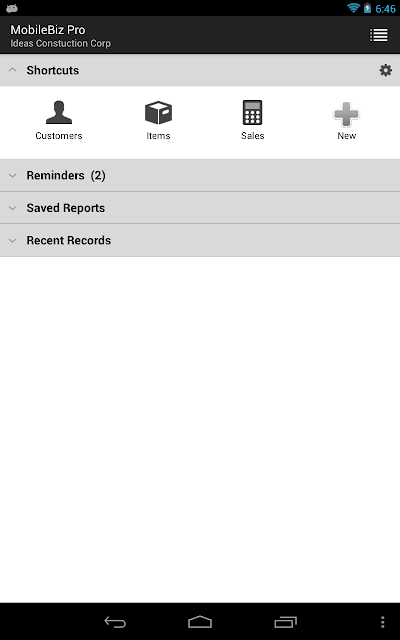The height and width of the screenshot is (640, 400).
Task: Expand the Saved Reports section
Action: (x=200, y=208)
